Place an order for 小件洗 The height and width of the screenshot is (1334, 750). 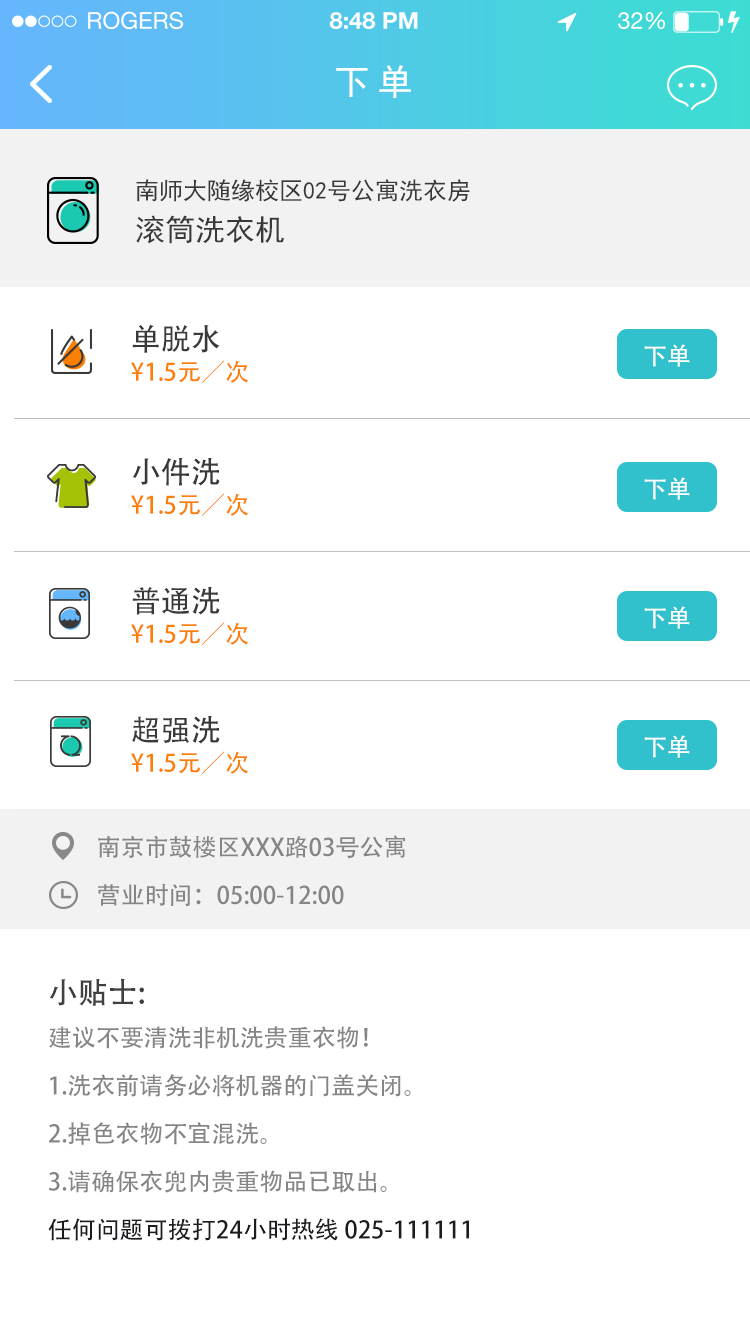click(666, 488)
